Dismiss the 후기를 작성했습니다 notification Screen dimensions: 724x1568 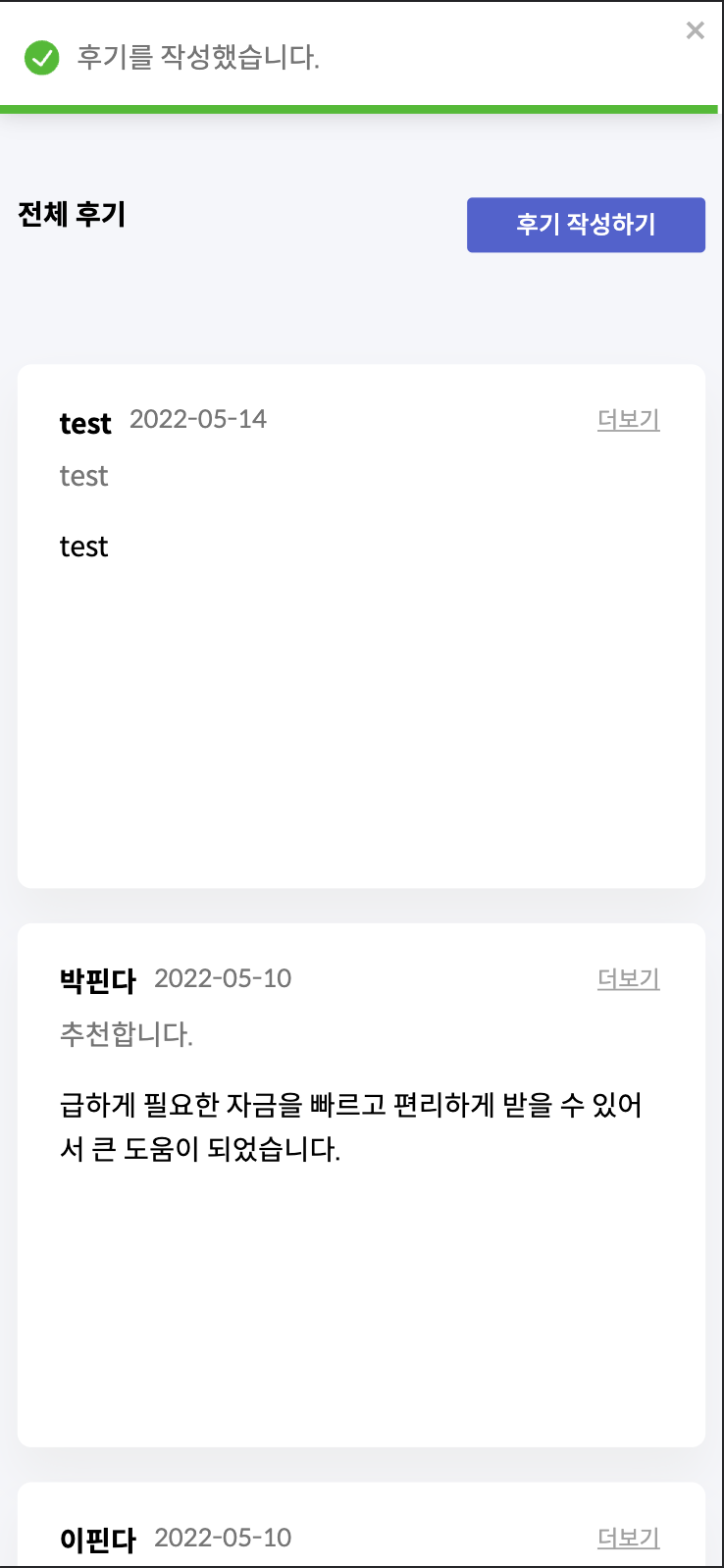click(x=695, y=30)
